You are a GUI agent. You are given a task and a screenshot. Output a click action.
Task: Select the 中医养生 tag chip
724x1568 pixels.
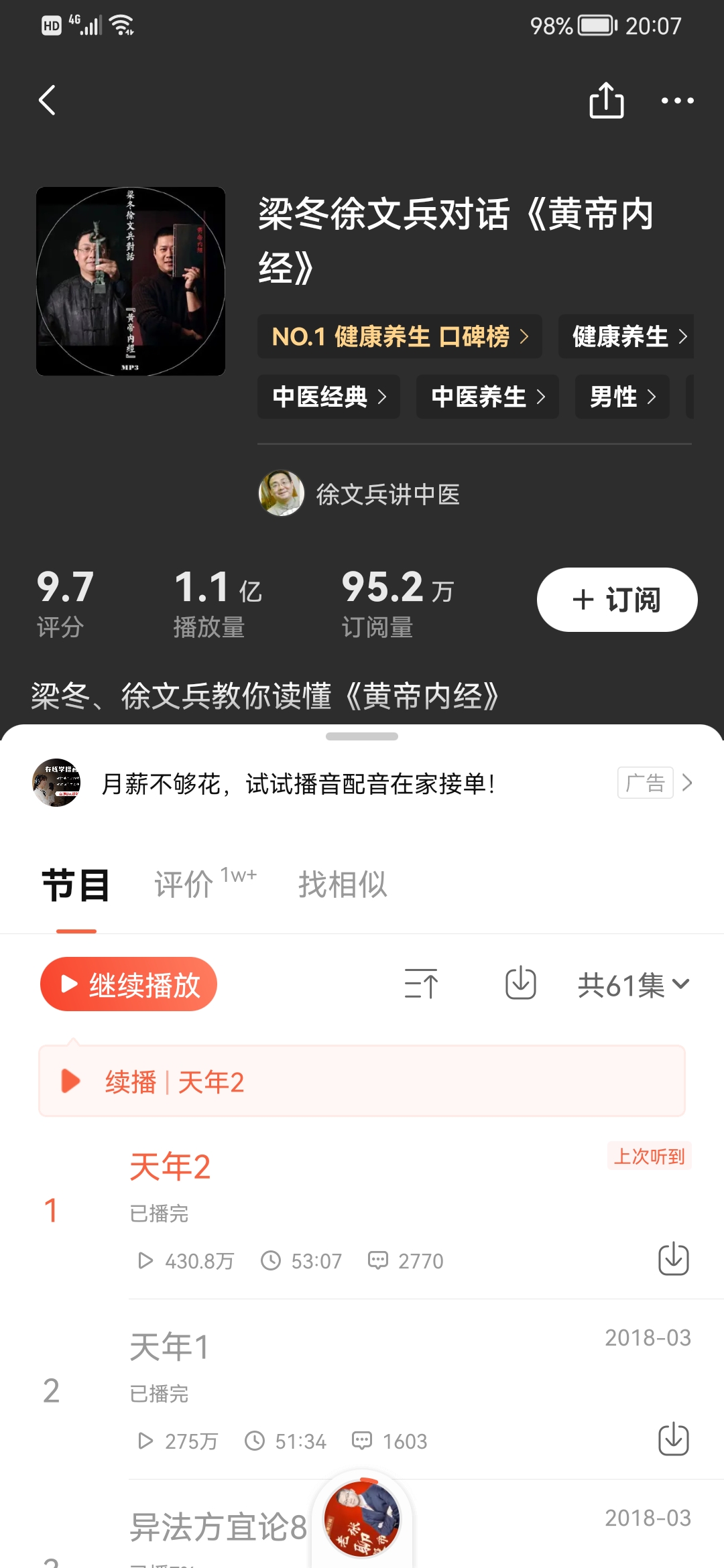pos(487,397)
